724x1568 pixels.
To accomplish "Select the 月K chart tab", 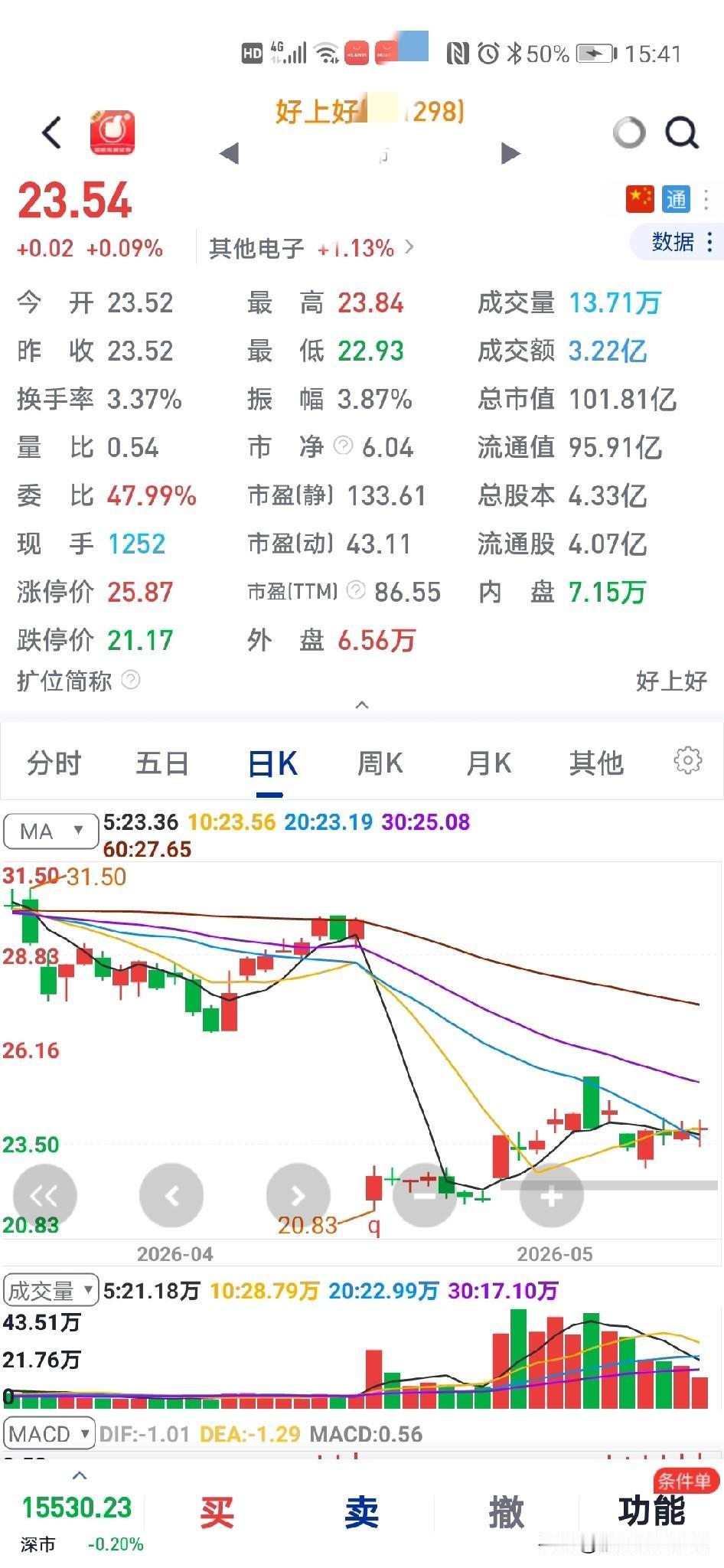I will (488, 763).
